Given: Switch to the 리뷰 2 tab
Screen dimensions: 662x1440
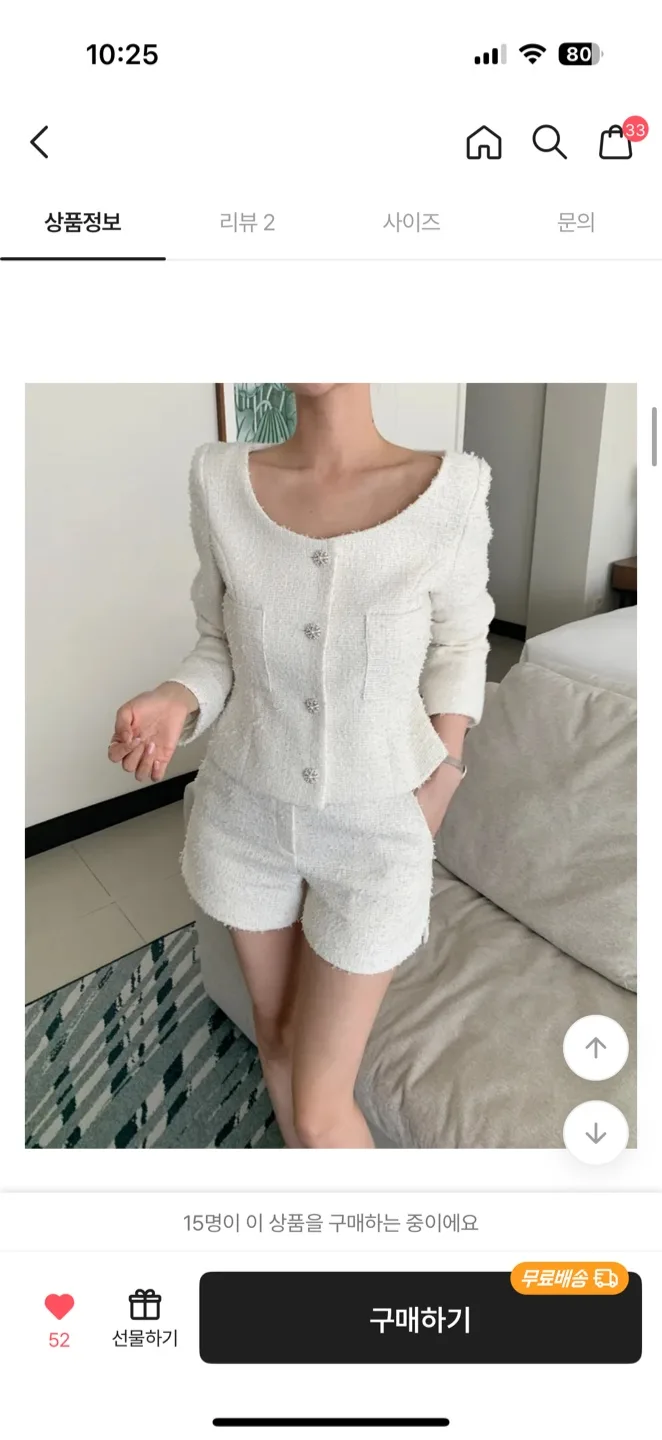Looking at the screenshot, I should [247, 222].
